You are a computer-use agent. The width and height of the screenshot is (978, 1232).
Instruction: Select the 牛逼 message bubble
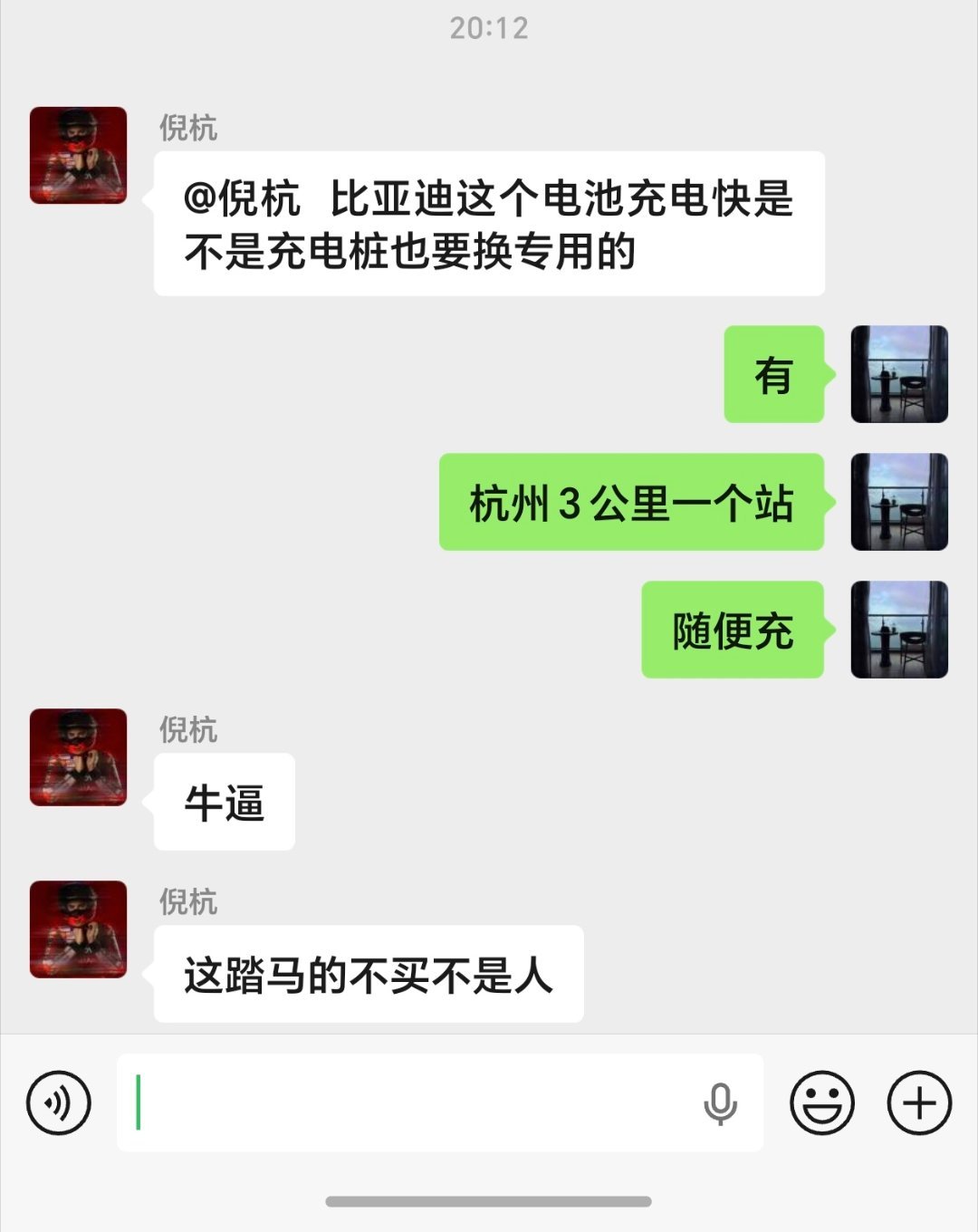point(224,803)
